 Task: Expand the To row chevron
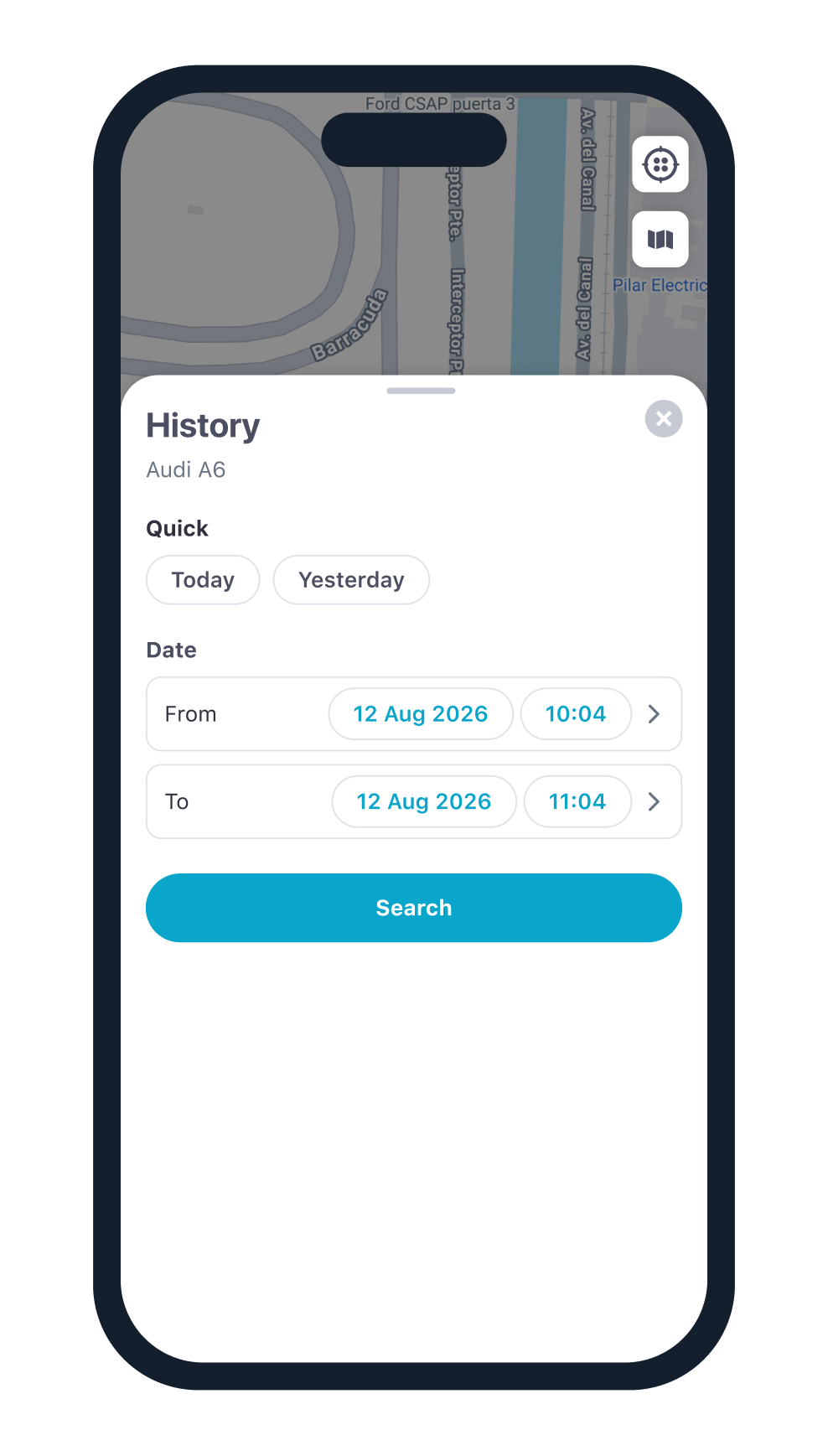(x=655, y=801)
